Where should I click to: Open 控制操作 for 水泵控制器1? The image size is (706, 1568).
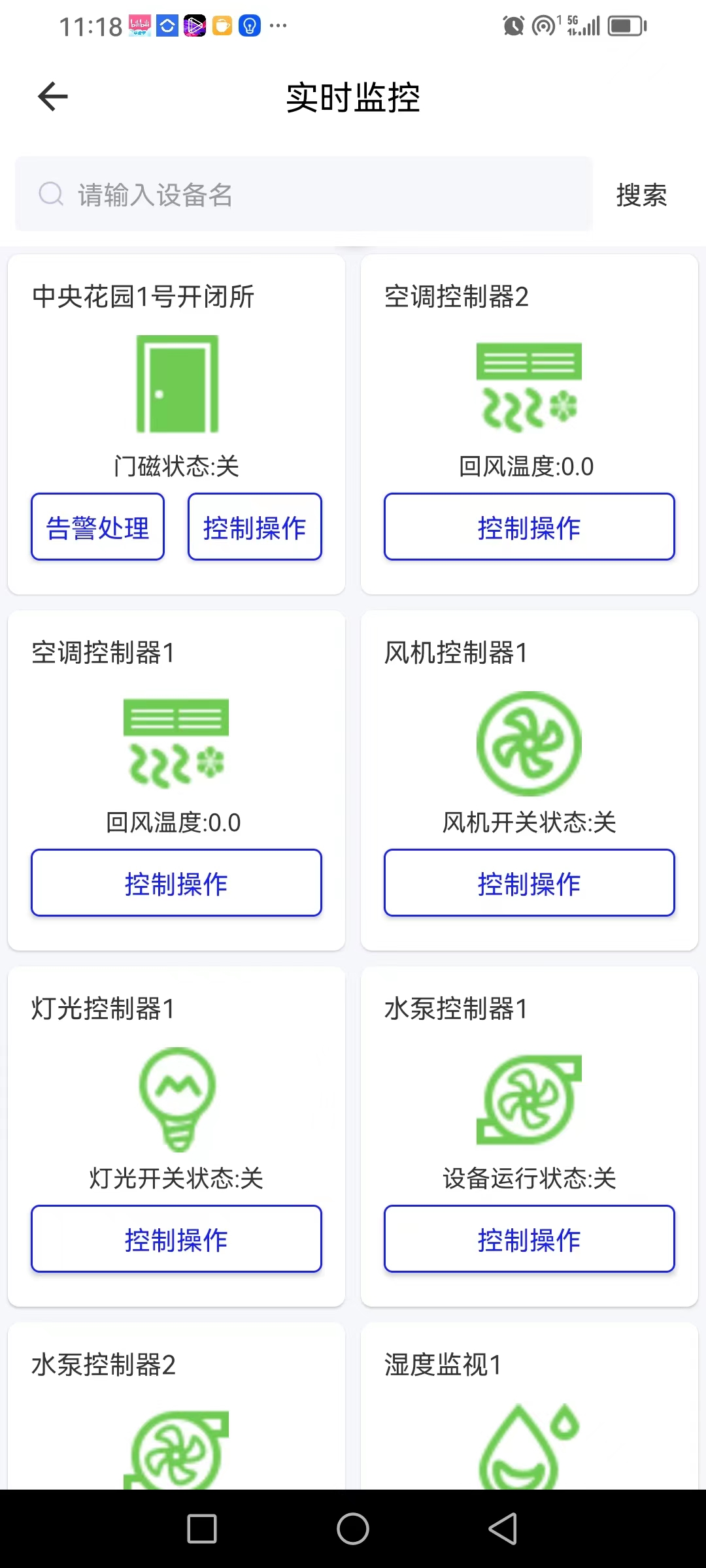coord(529,1239)
